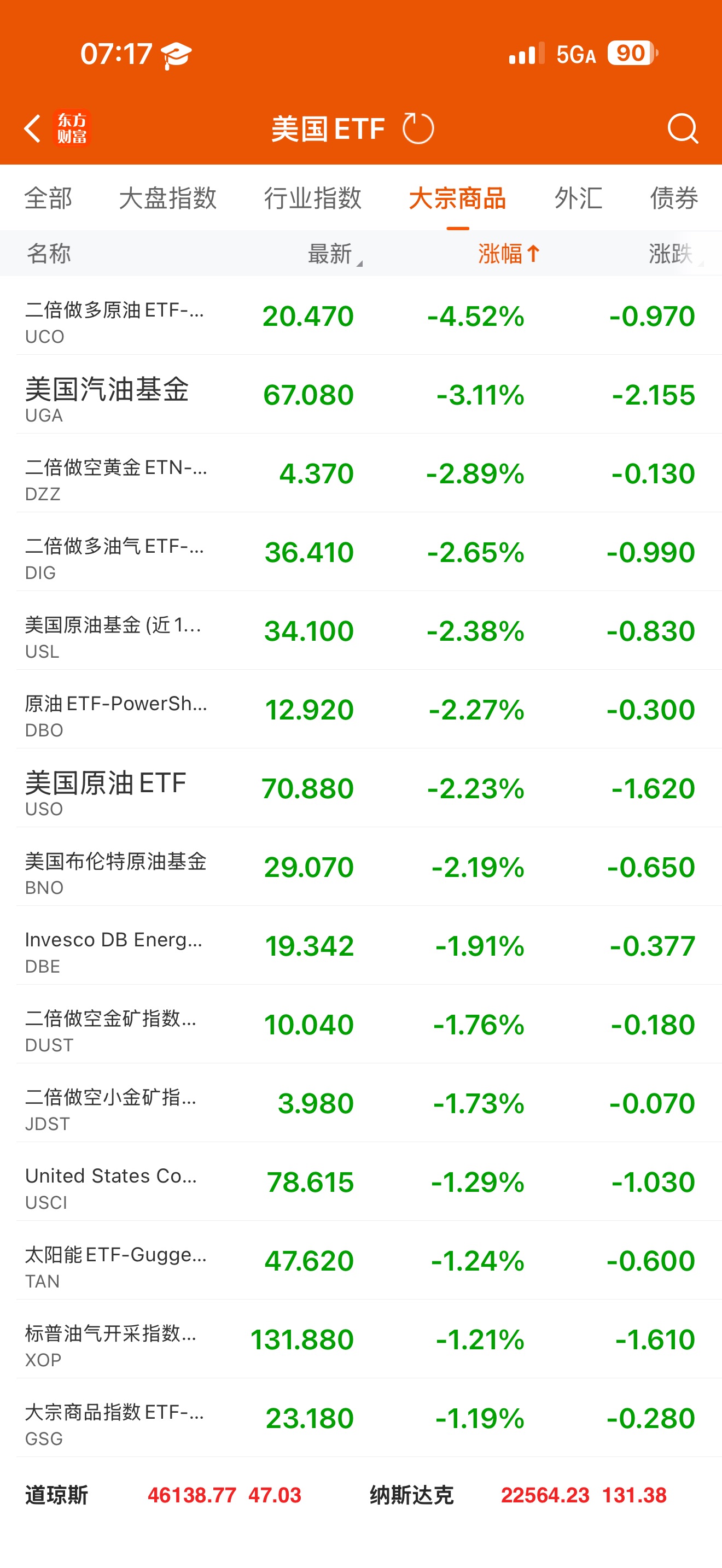Switch to the 大盘指数 tab
Image resolution: width=722 pixels, height=1568 pixels.
(x=167, y=198)
